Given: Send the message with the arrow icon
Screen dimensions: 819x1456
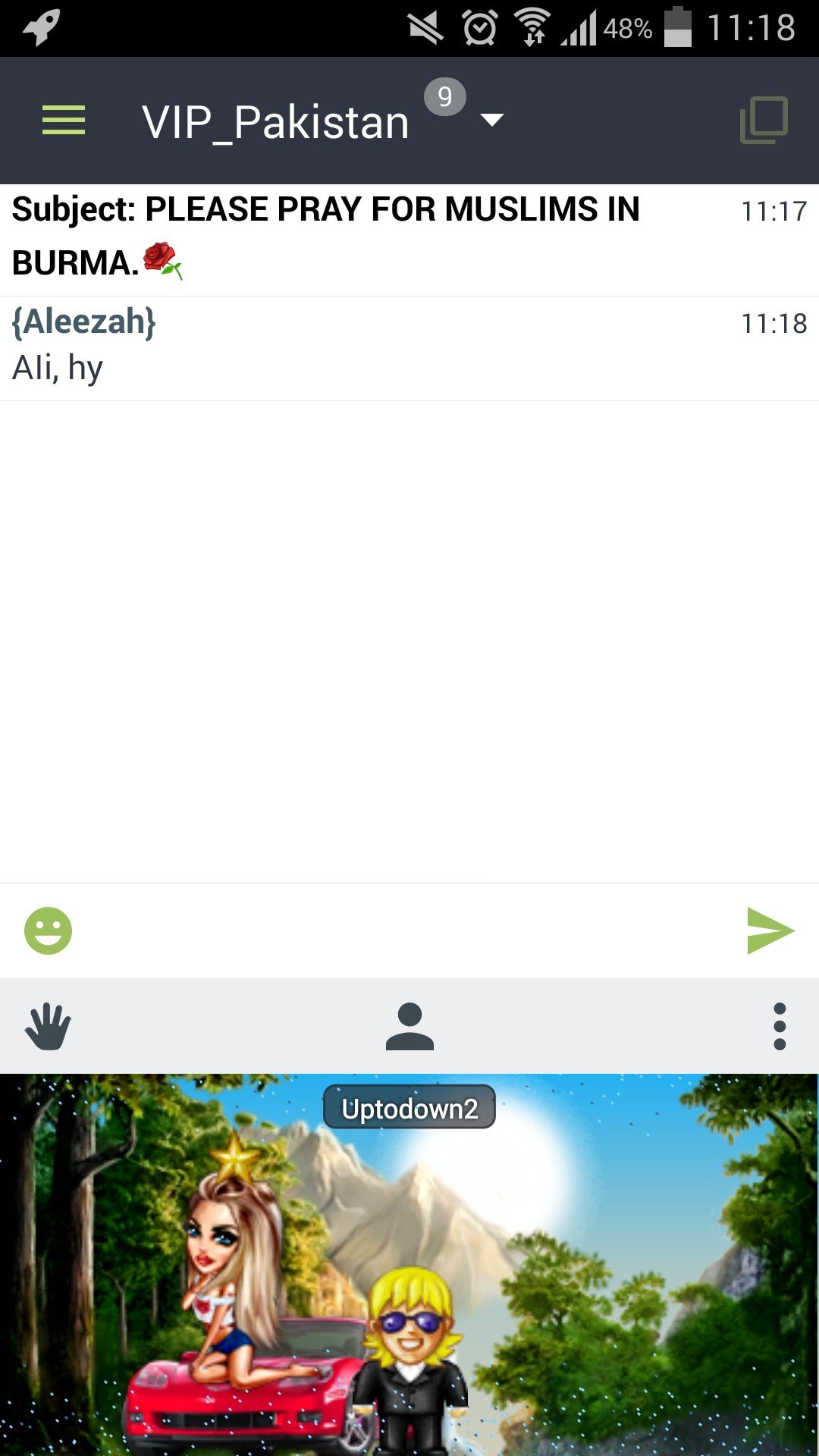Looking at the screenshot, I should click(770, 930).
